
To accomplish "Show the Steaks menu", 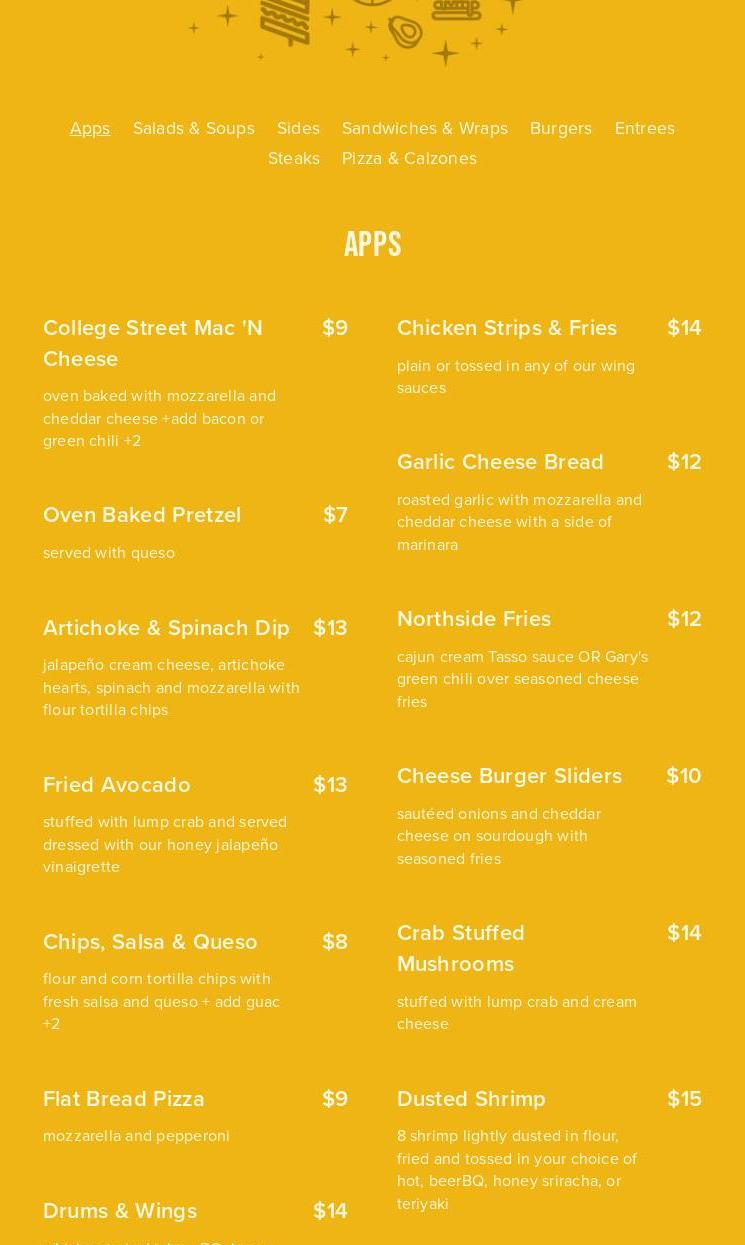I will coord(294,158).
